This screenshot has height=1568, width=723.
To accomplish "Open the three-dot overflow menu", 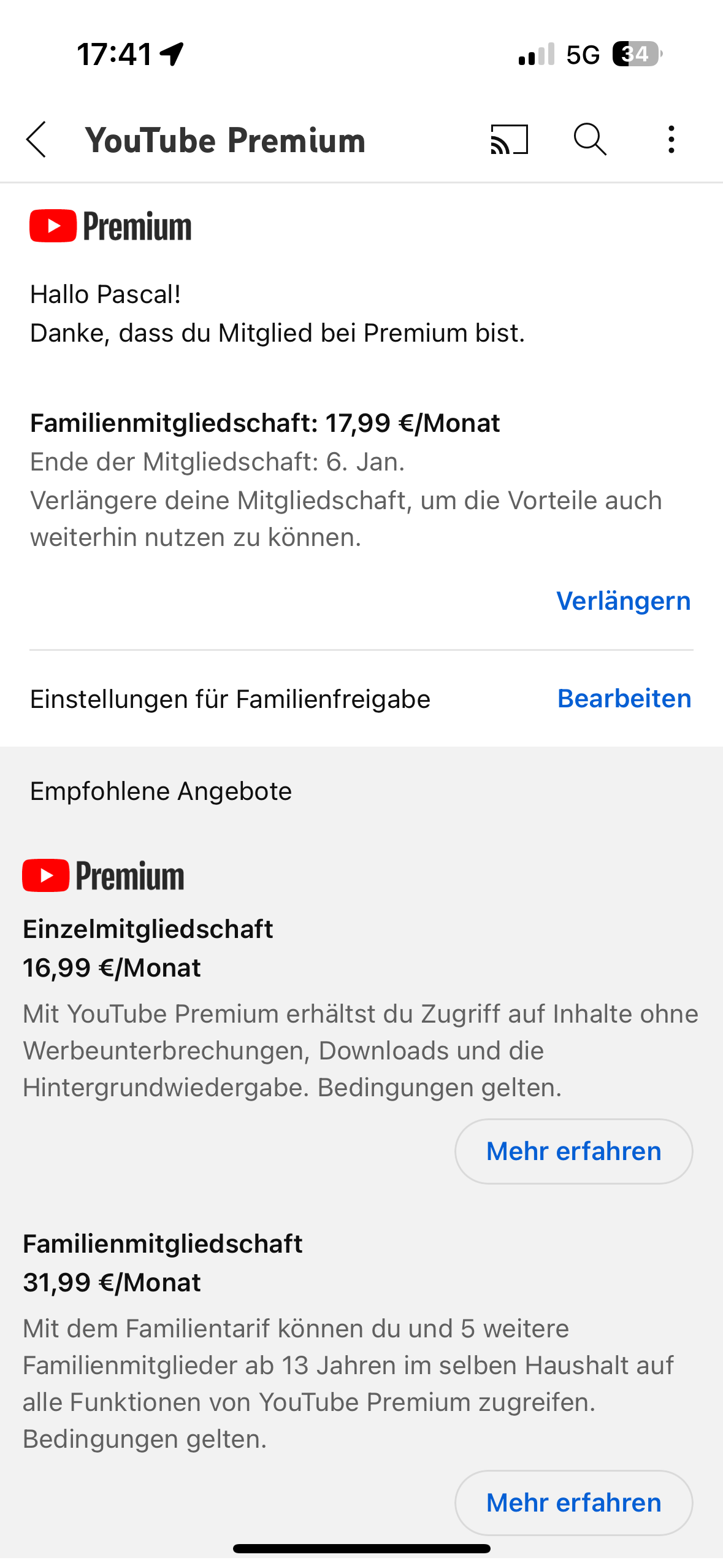I will [671, 140].
